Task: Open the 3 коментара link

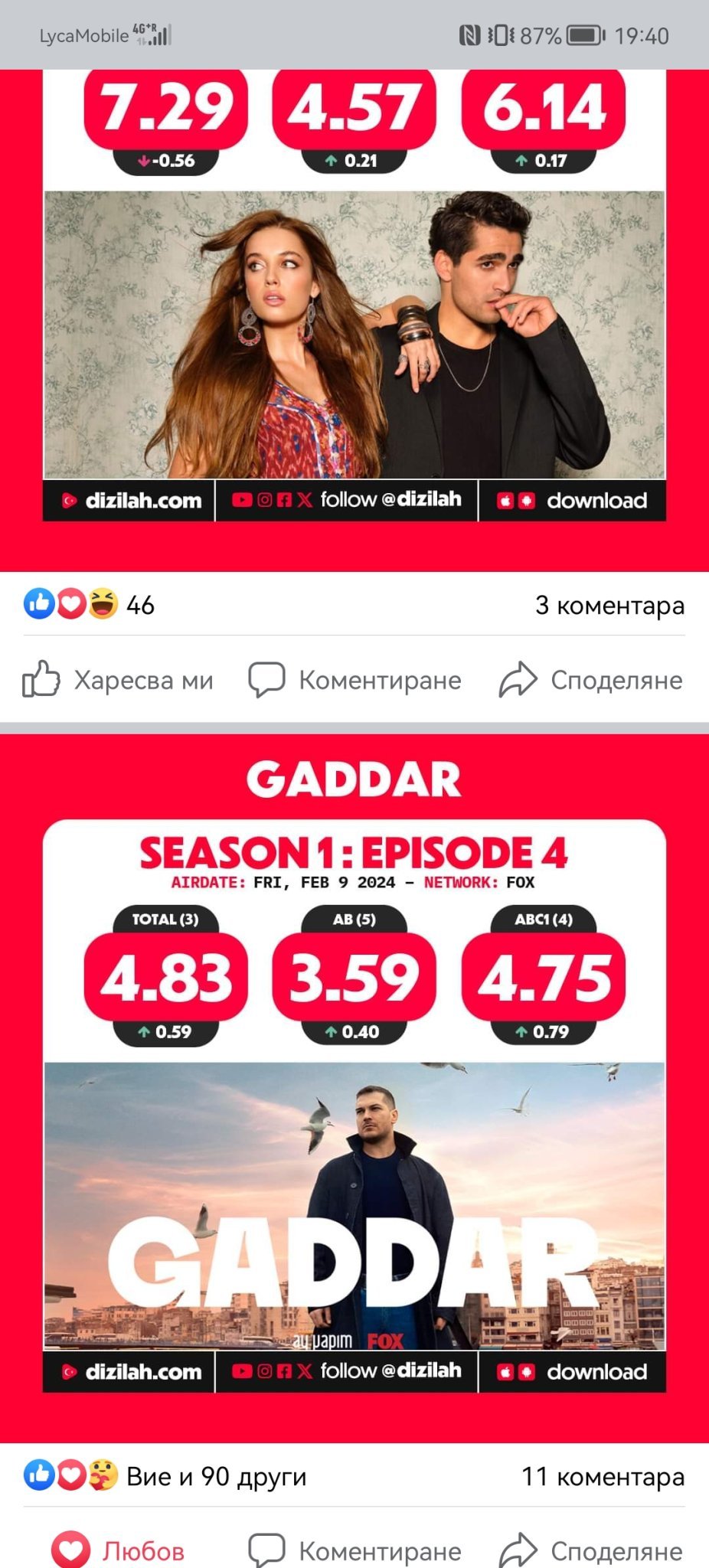Action: pos(609,605)
